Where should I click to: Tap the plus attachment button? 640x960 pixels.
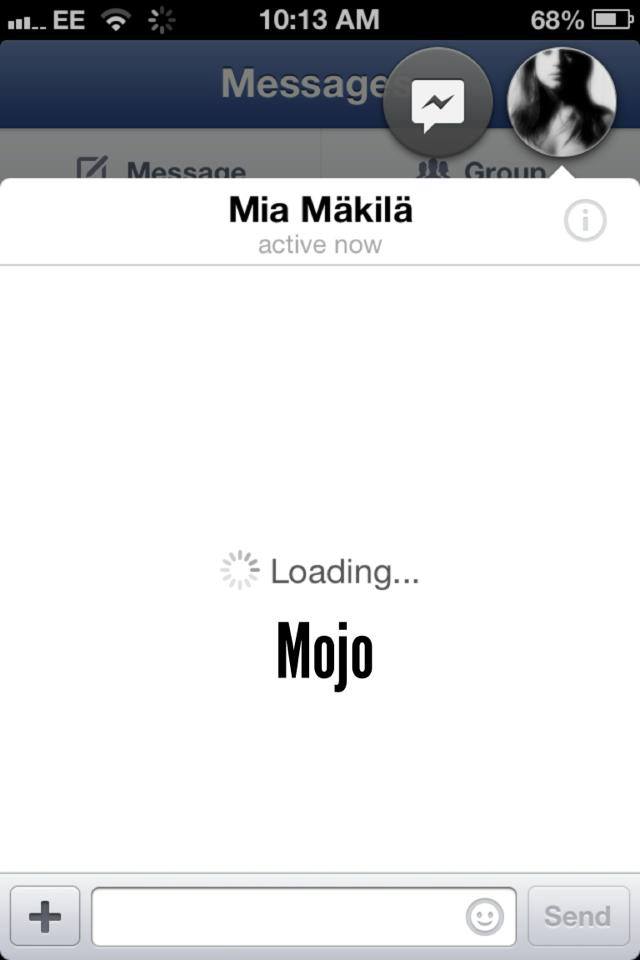(x=45, y=916)
